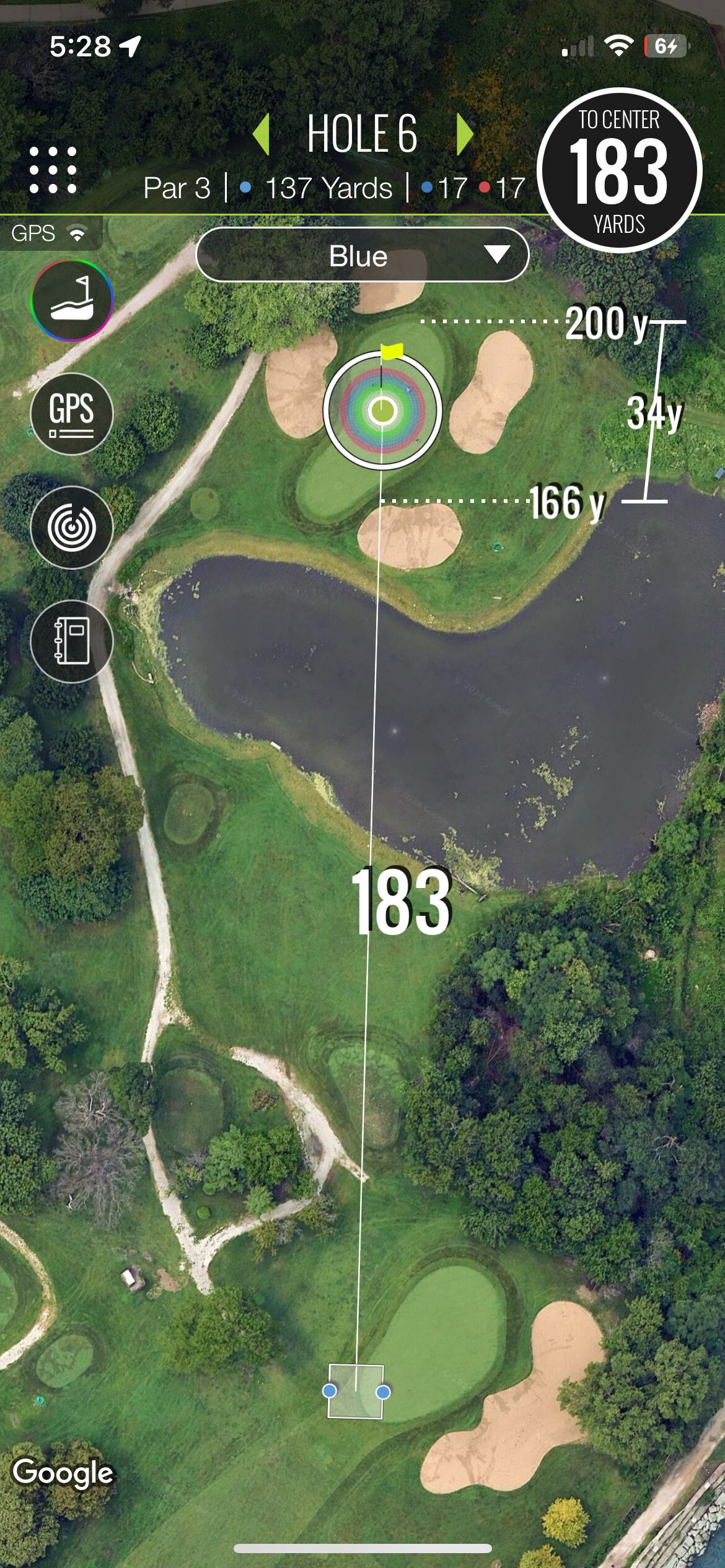Open the nine-dot grid menu
This screenshot has width=725, height=1568.
coord(53,170)
